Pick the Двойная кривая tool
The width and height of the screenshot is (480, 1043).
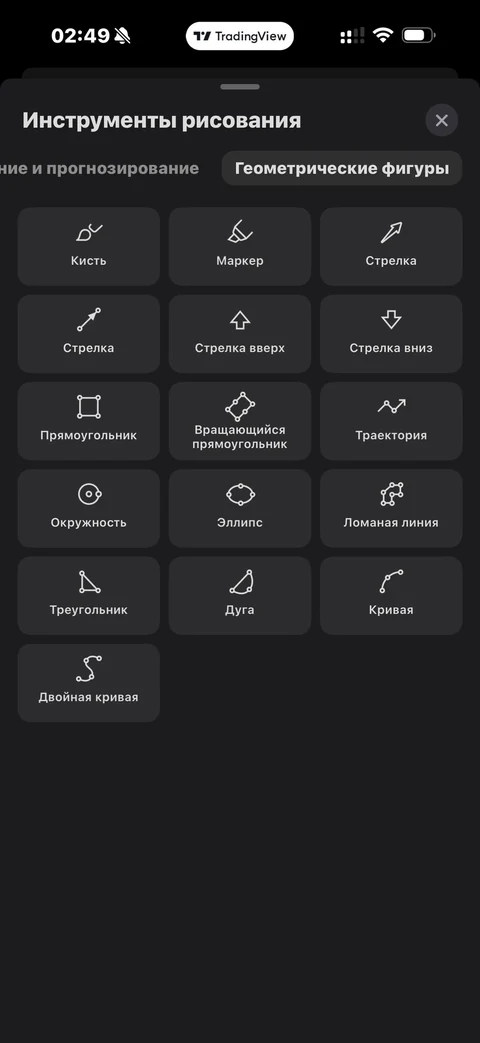pyautogui.click(x=88, y=682)
